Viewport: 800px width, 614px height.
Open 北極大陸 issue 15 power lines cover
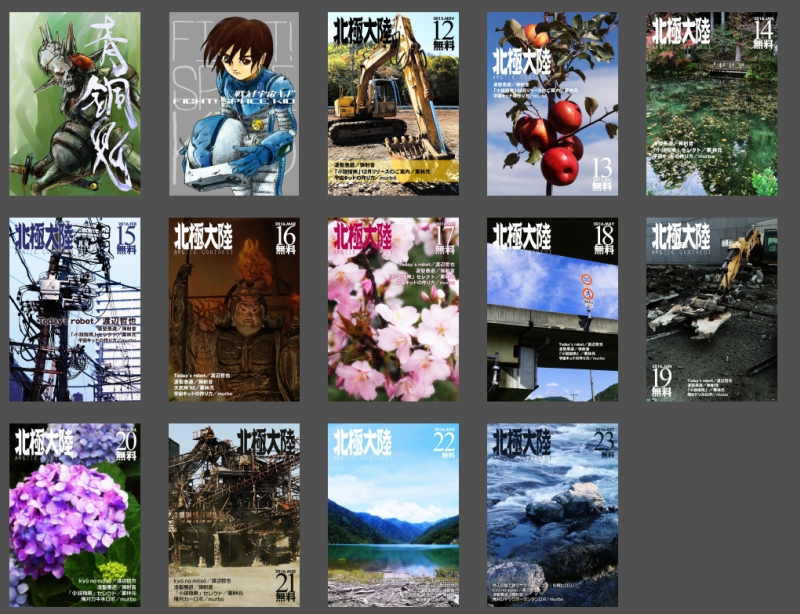coord(74,309)
